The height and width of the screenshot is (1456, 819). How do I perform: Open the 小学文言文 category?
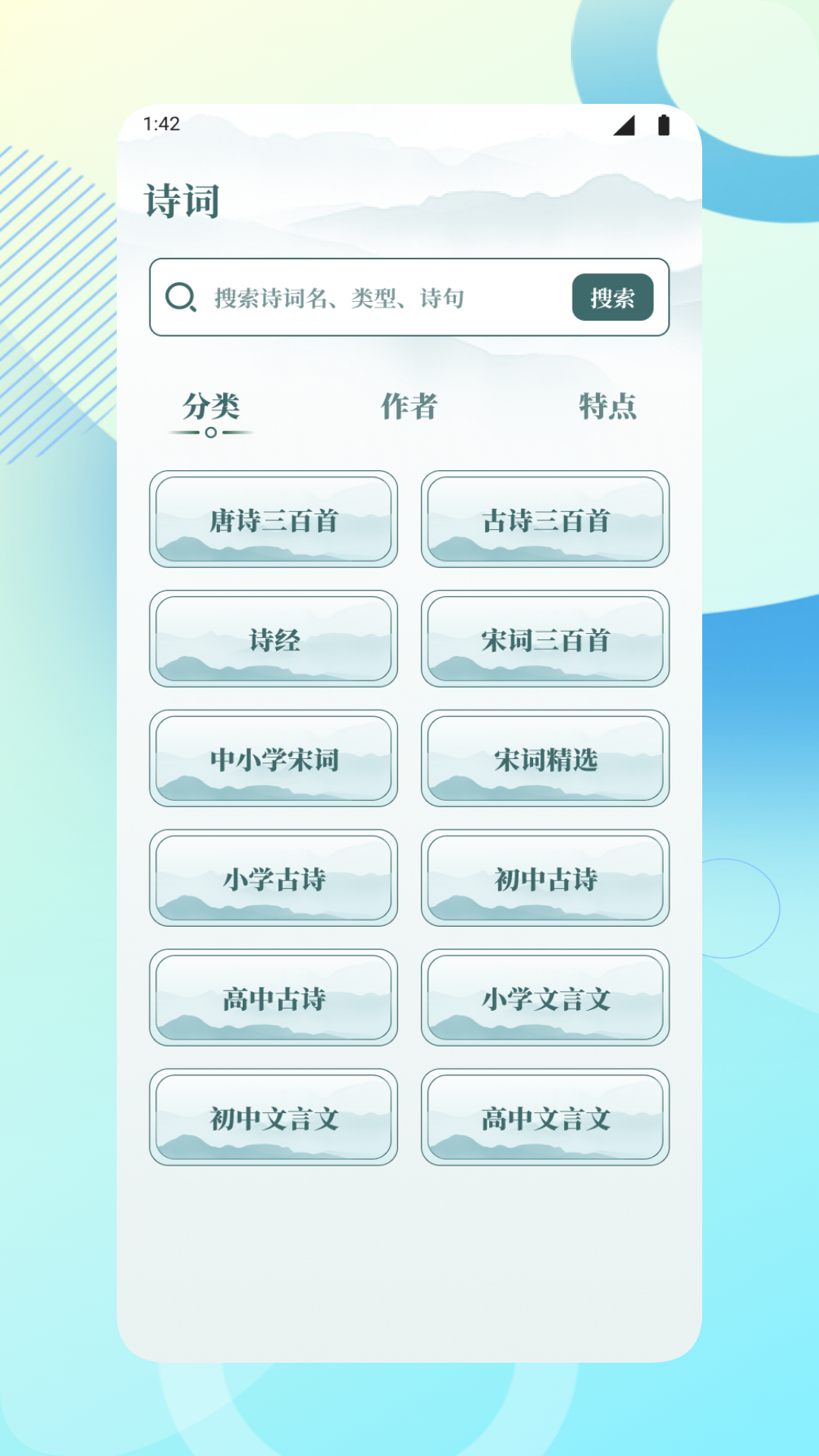(546, 997)
